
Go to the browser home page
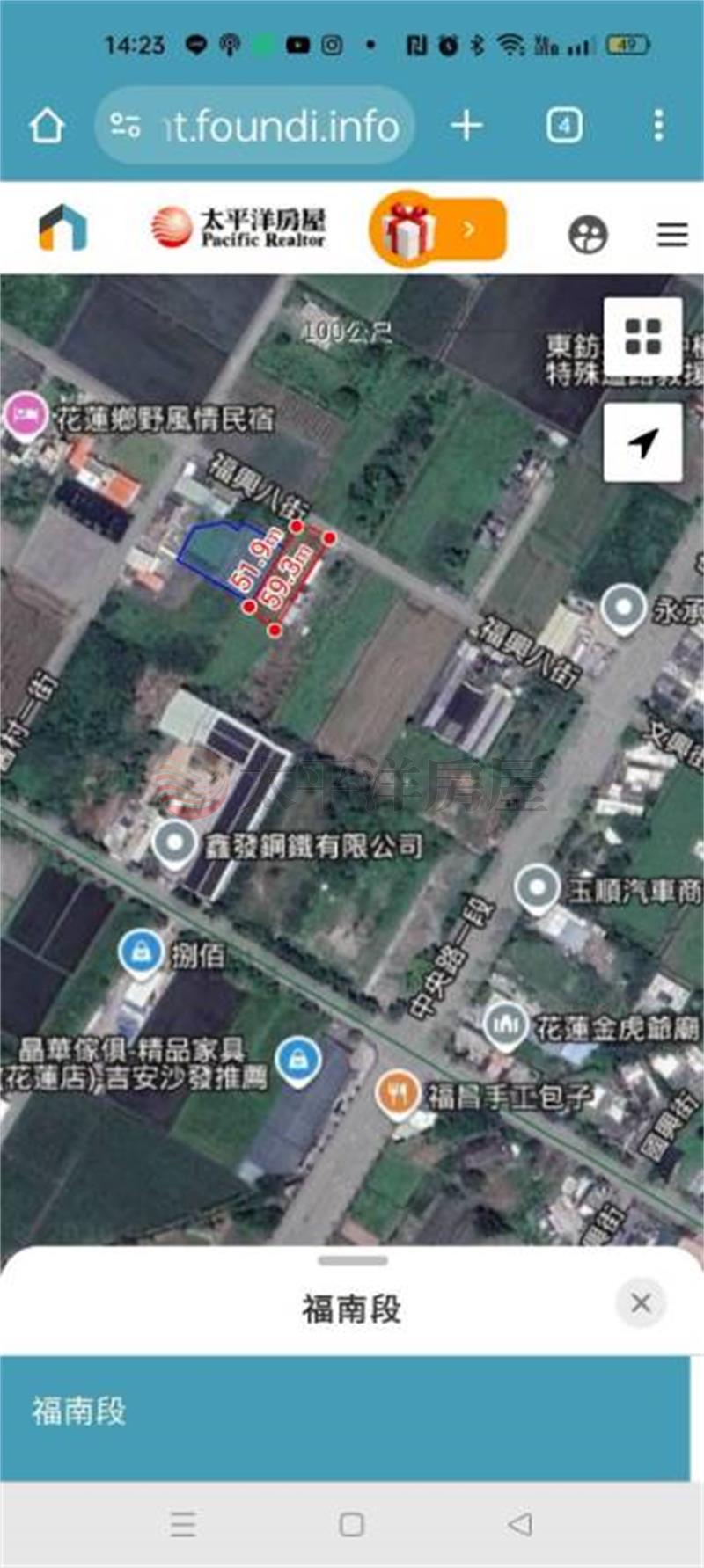tap(48, 126)
